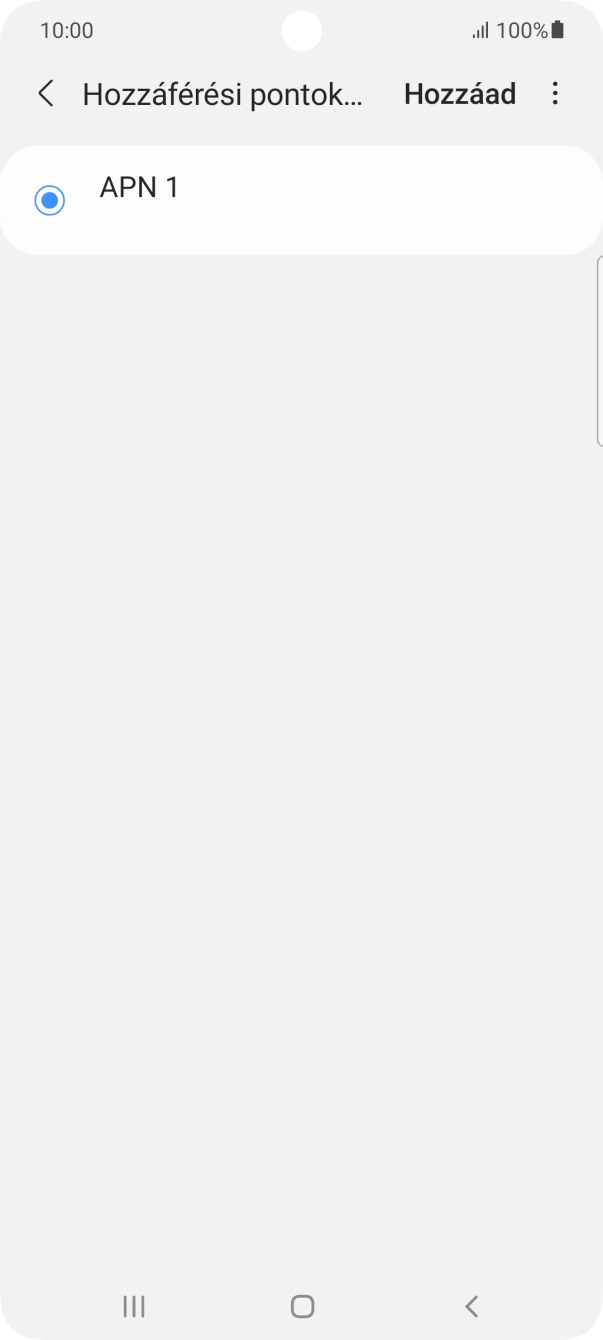Select the APN 1 radio button
Viewport: 603px width, 1340px height.
pyautogui.click(x=49, y=200)
